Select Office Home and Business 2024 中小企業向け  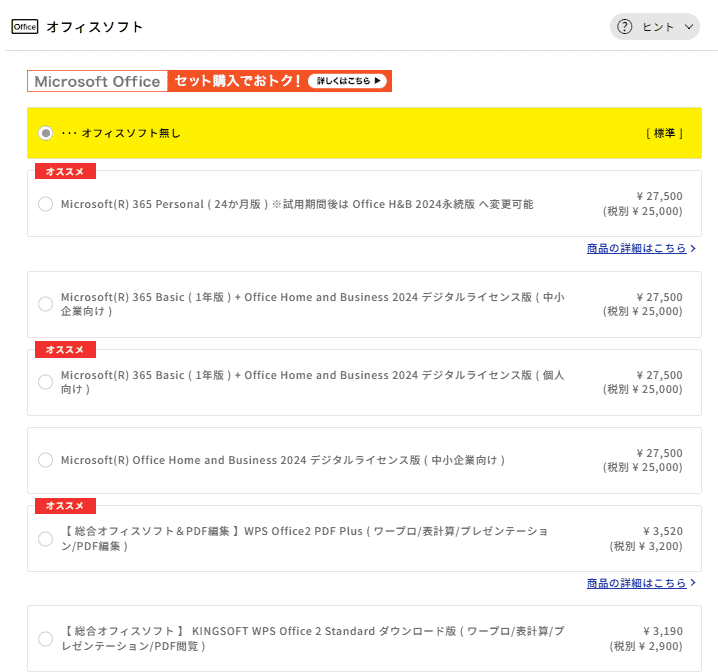coord(46,460)
